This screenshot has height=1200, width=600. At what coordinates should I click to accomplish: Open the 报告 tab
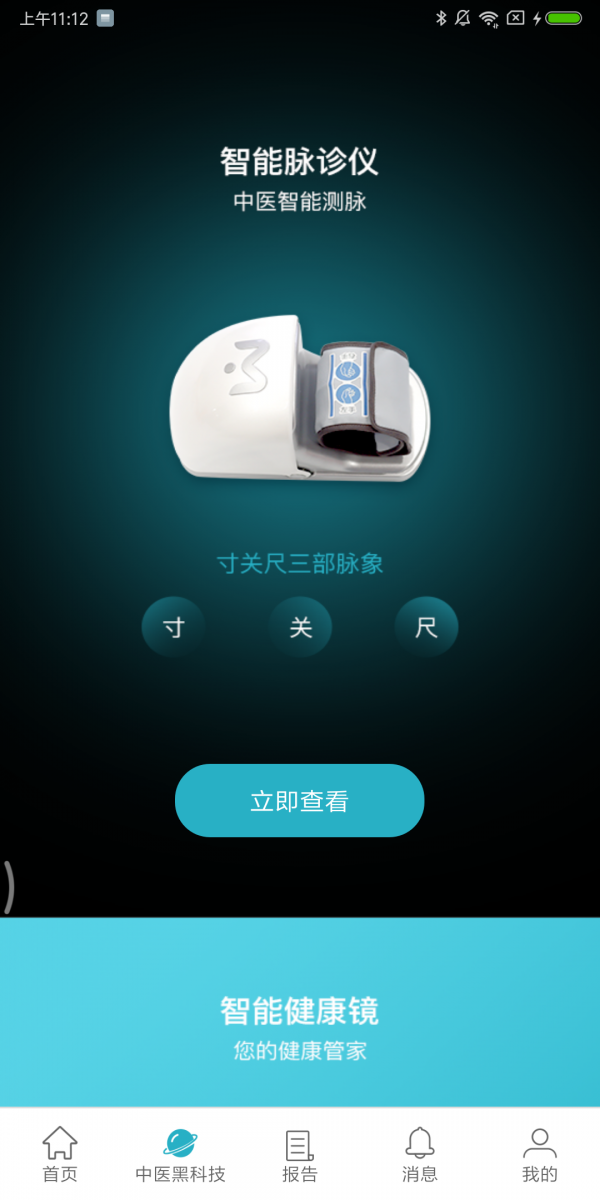point(300,1154)
